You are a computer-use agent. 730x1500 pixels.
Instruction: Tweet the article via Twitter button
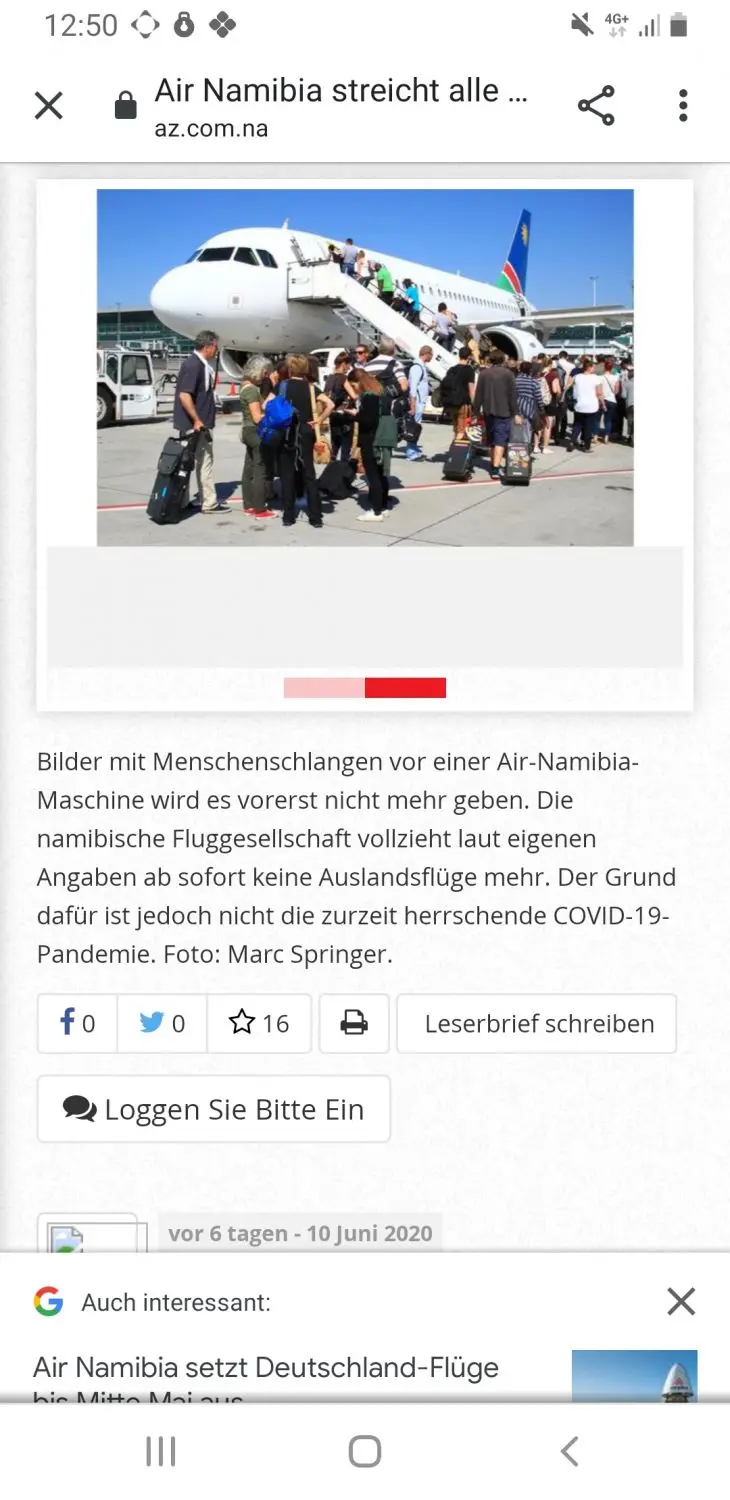click(x=162, y=1023)
